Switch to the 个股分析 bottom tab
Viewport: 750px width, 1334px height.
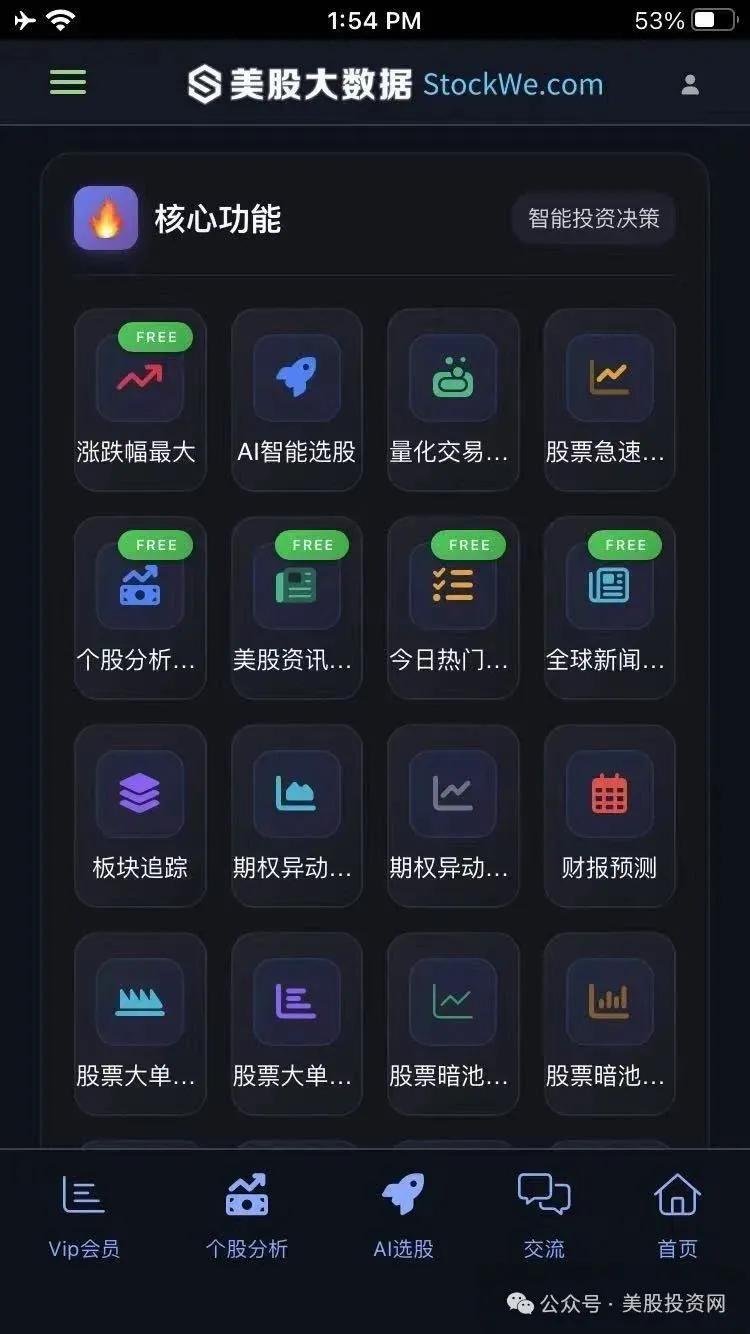click(x=247, y=1216)
